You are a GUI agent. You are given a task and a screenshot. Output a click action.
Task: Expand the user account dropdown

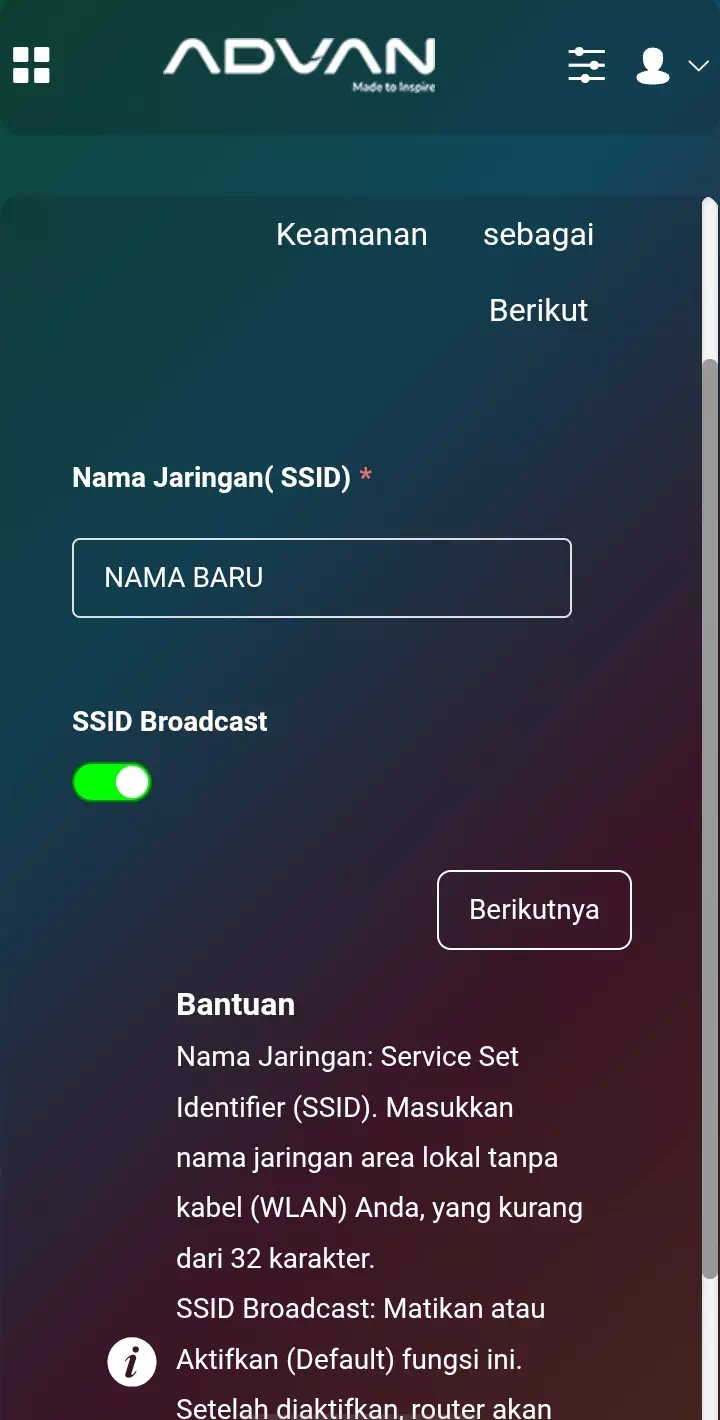click(672, 66)
